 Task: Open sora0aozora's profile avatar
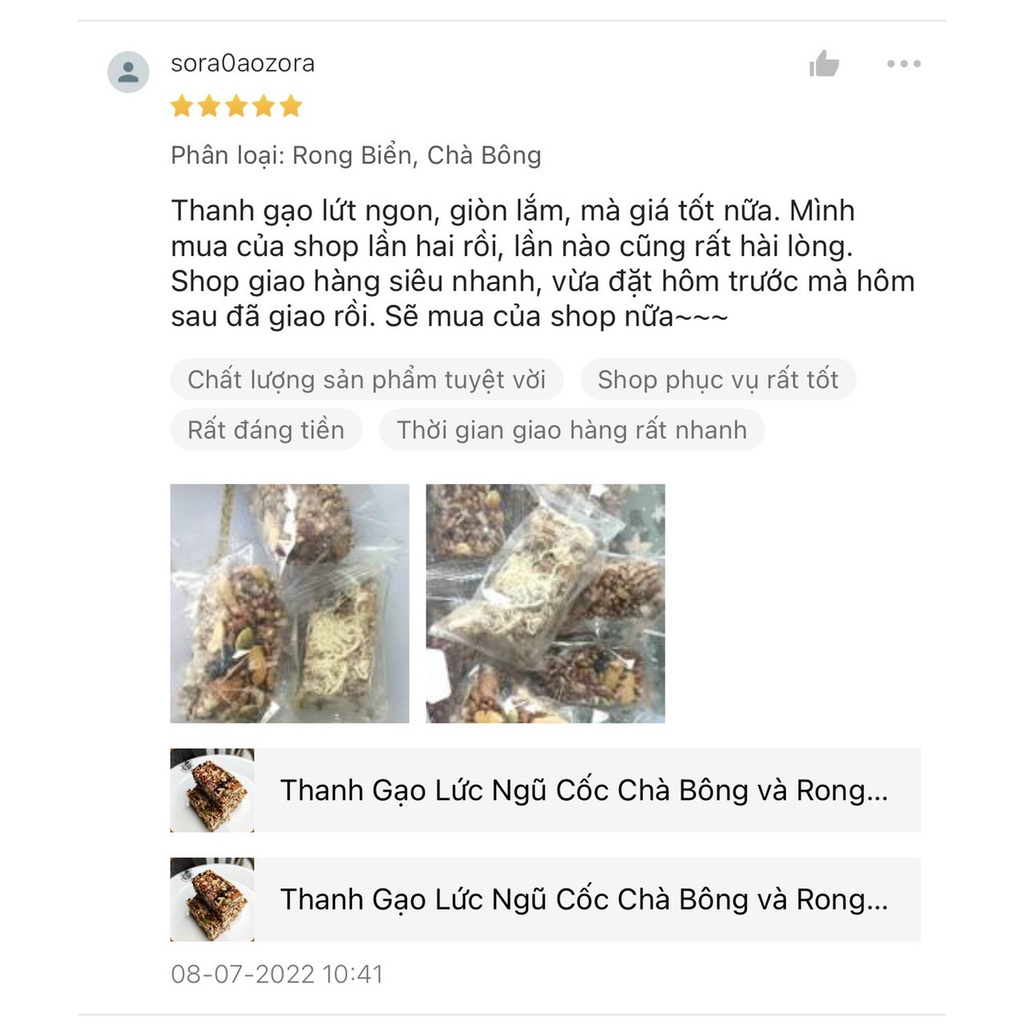pos(128,72)
